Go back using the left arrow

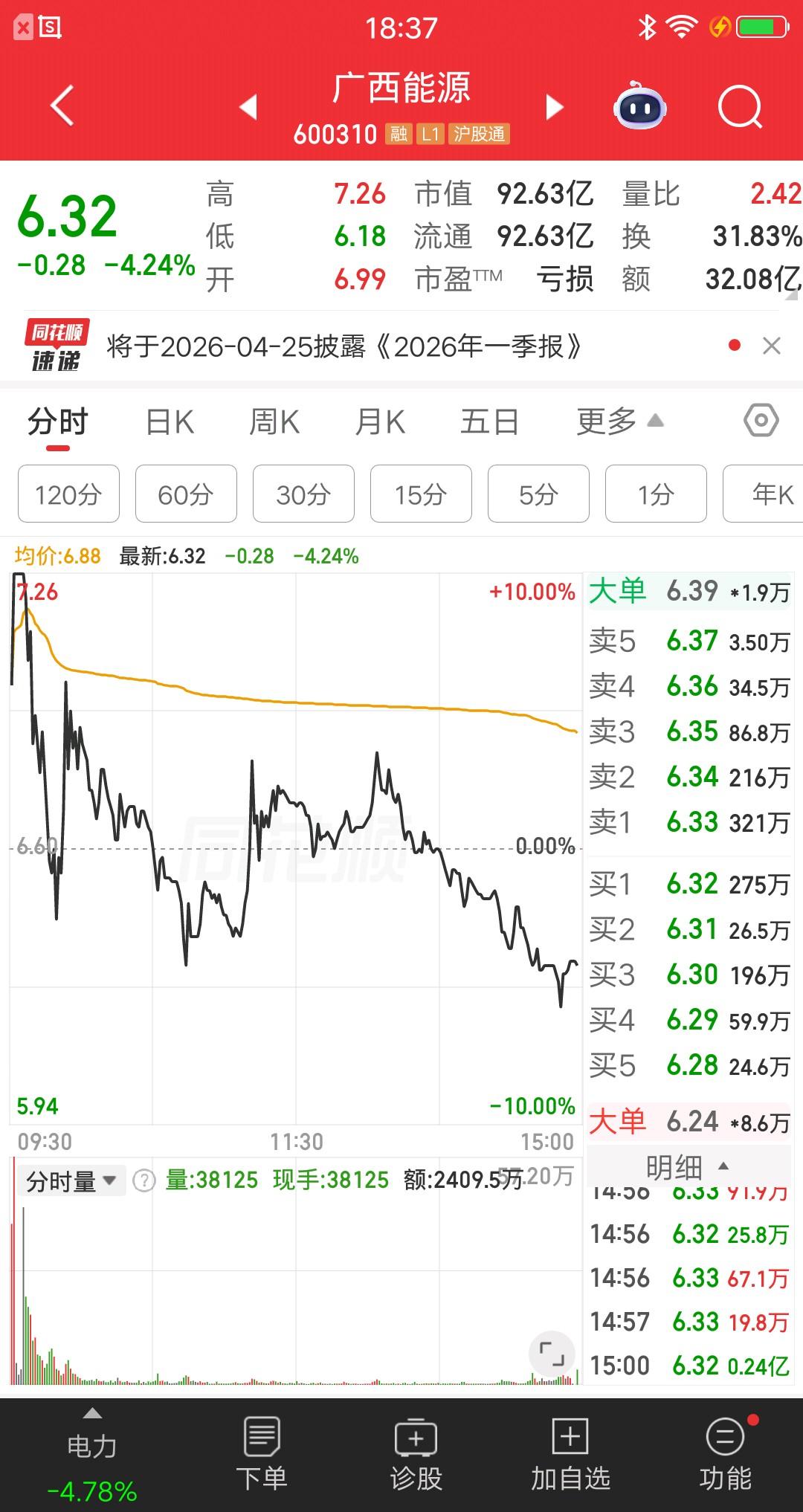coord(62,108)
